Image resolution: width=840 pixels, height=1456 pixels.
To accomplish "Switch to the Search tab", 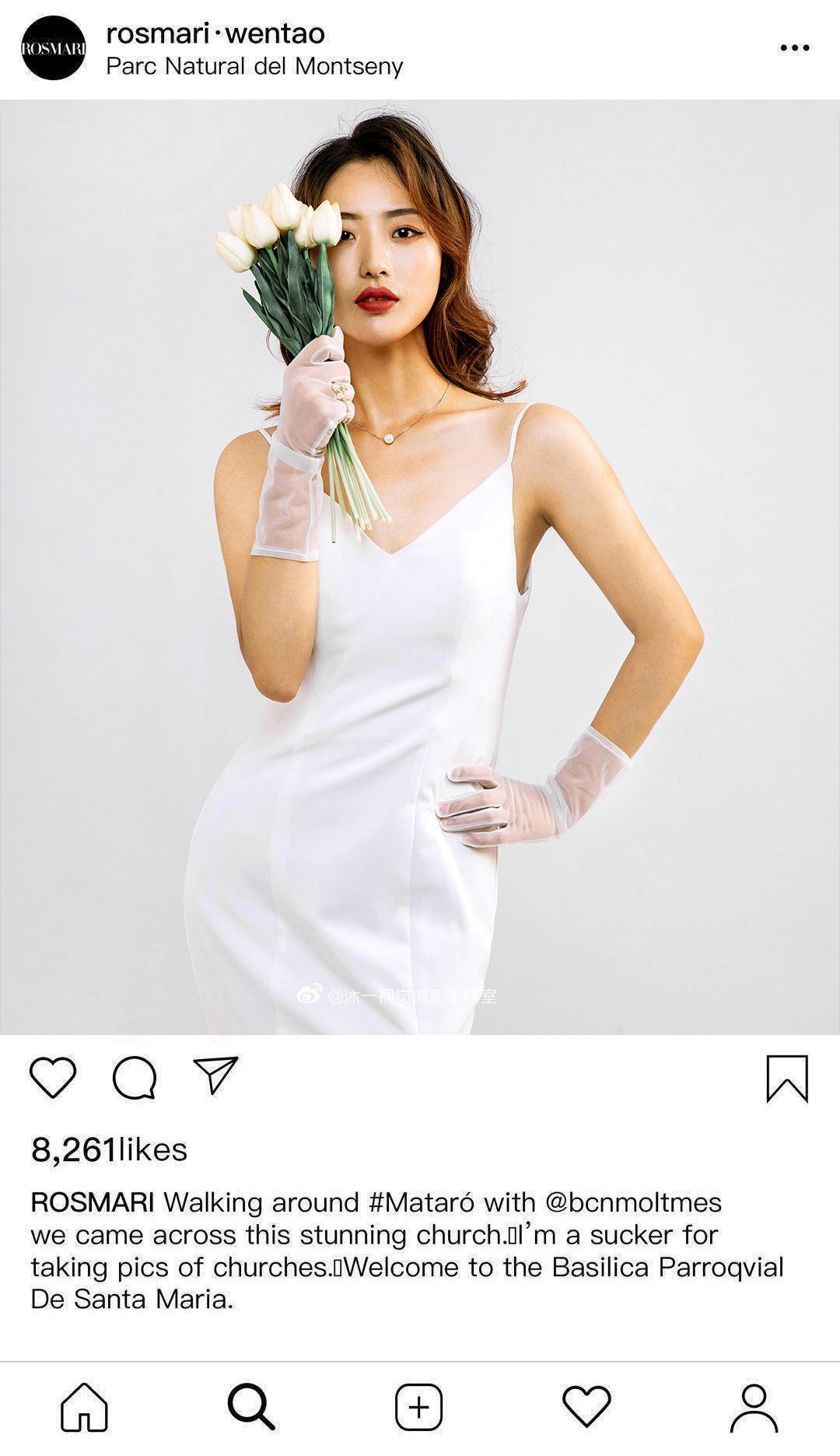I will click(251, 1407).
